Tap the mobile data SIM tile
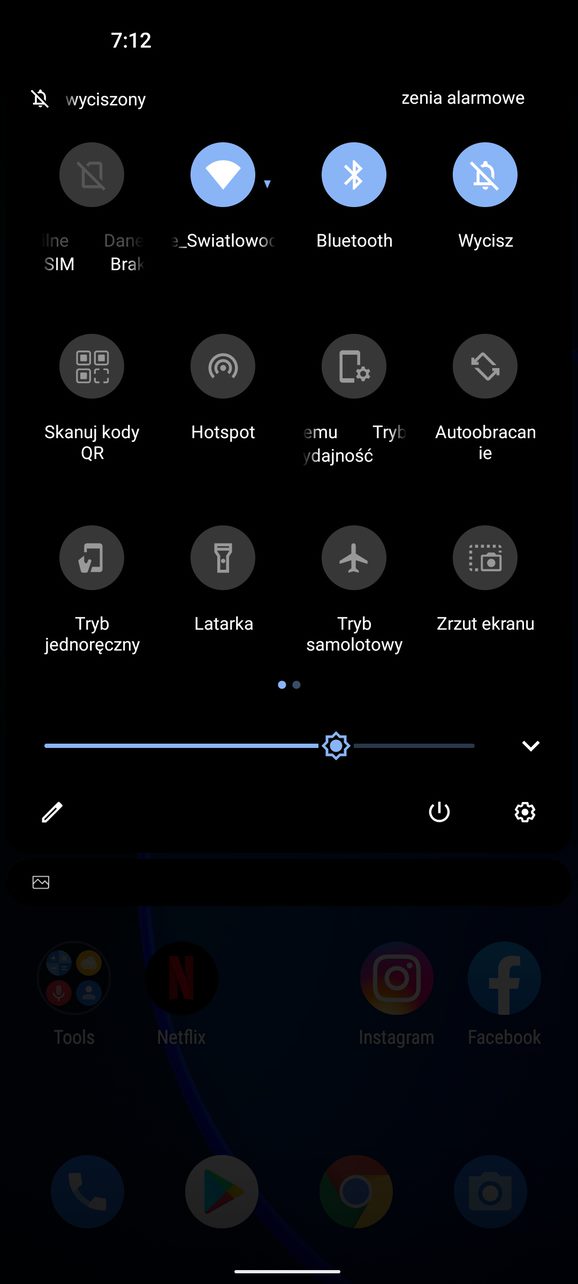The width and height of the screenshot is (578, 1284). [91, 175]
